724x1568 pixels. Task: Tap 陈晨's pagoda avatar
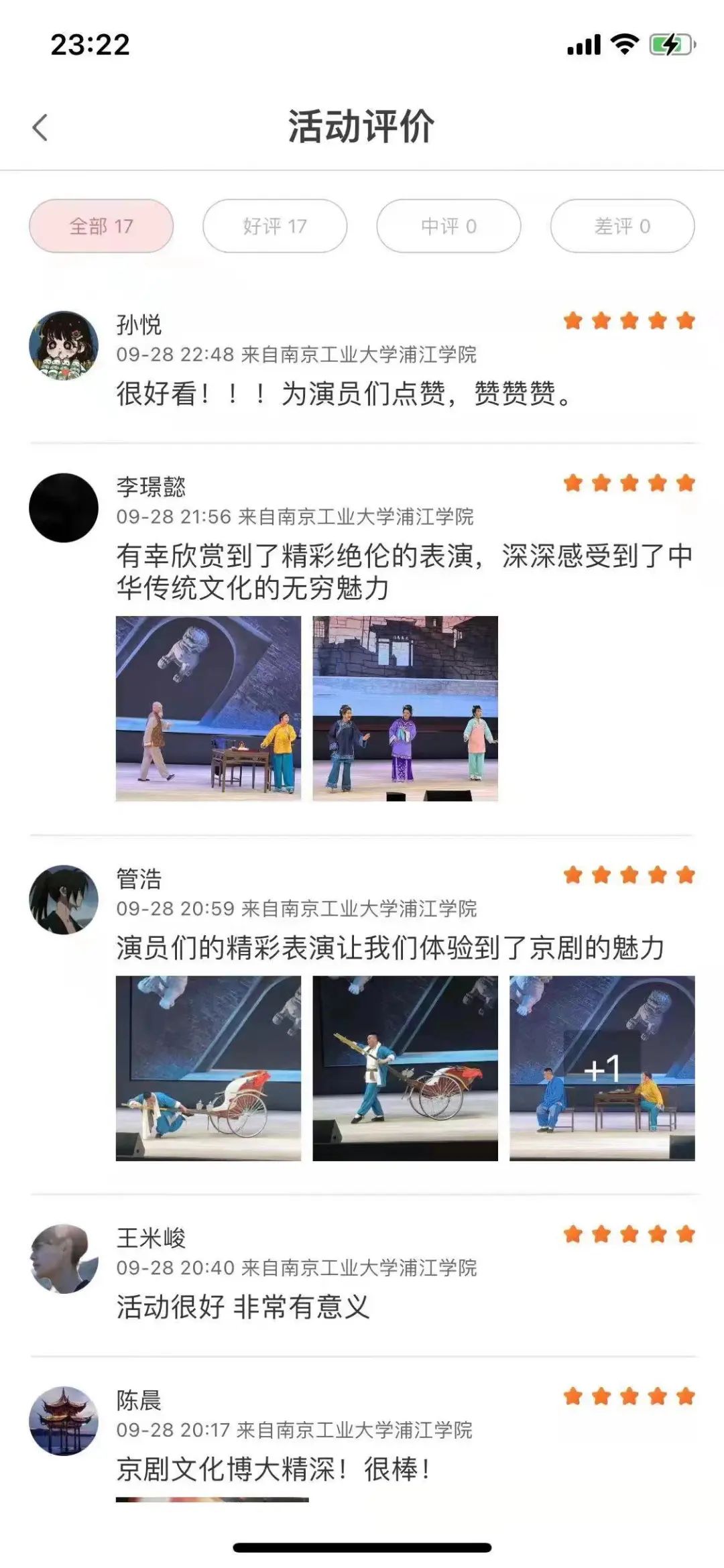tap(64, 1421)
